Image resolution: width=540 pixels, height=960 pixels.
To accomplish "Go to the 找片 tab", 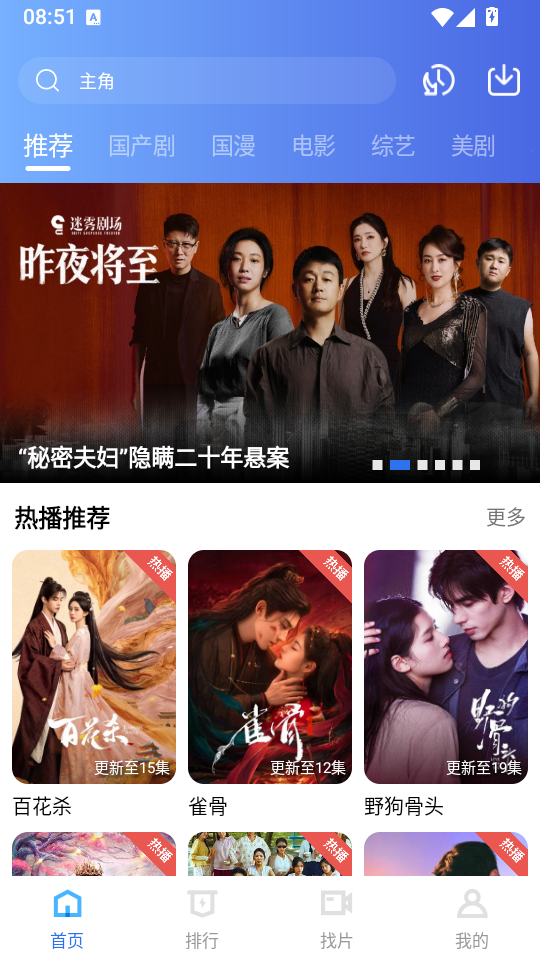I will (337, 918).
